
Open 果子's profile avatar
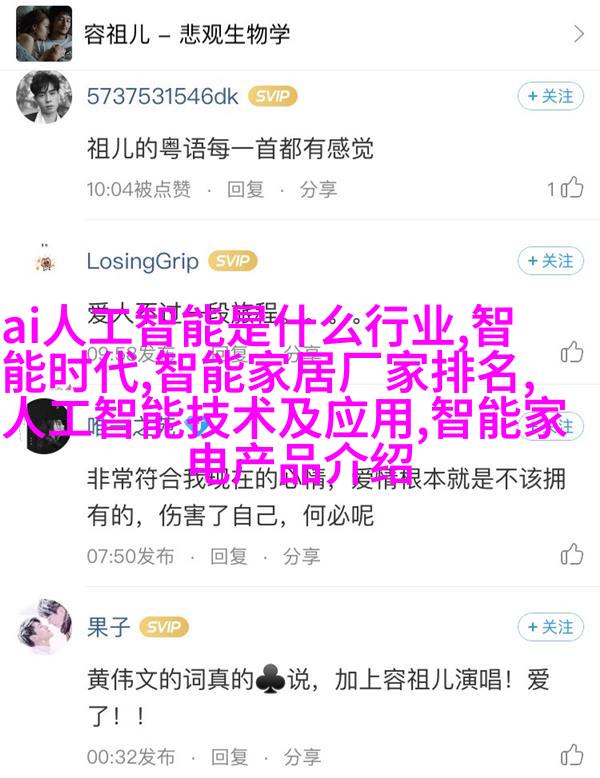pyautogui.click(x=43, y=628)
